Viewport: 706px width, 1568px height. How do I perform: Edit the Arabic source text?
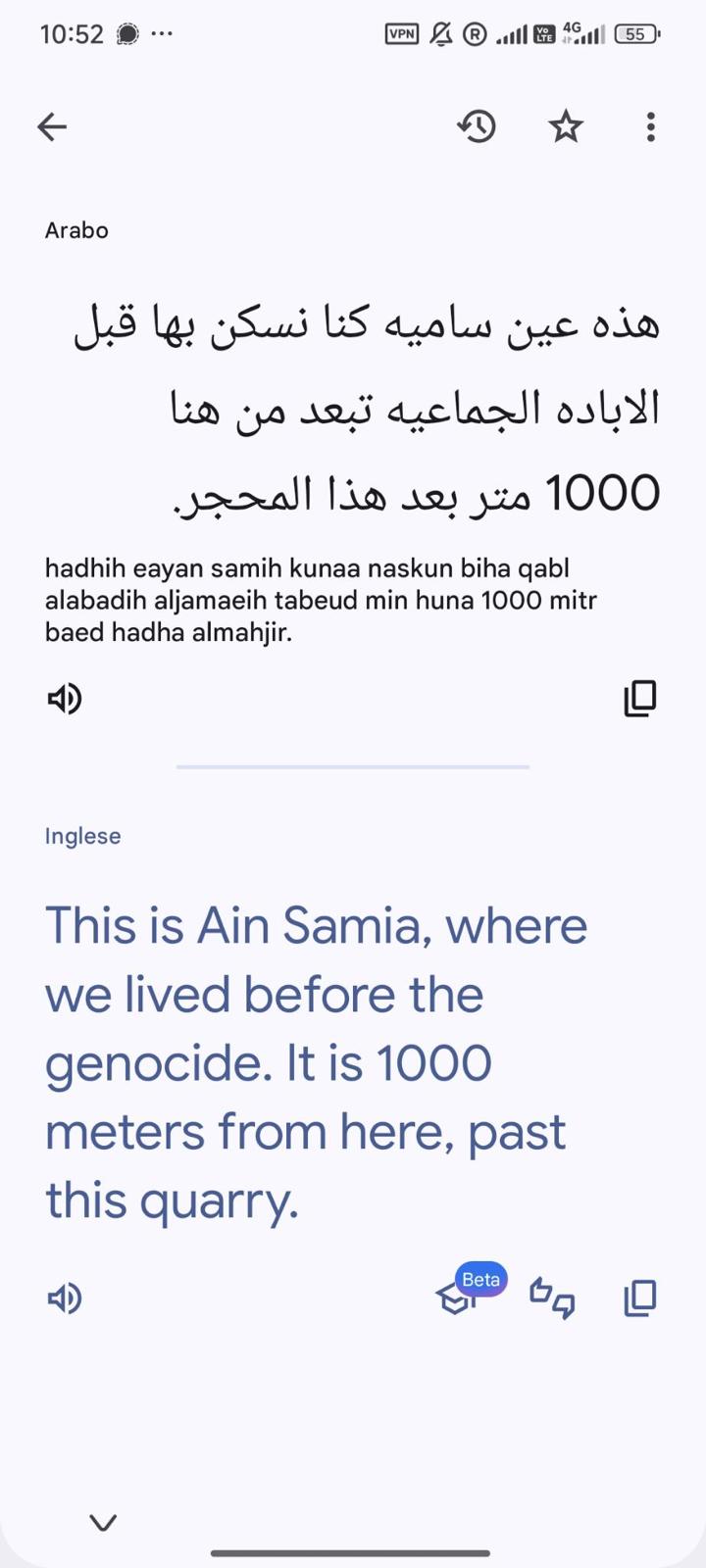(367, 407)
